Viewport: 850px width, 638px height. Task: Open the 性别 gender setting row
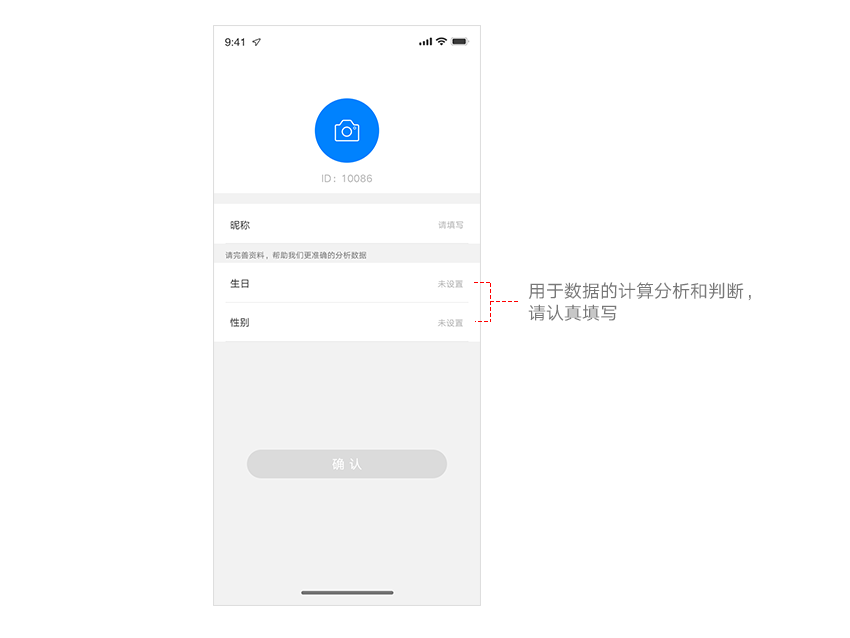pos(346,323)
